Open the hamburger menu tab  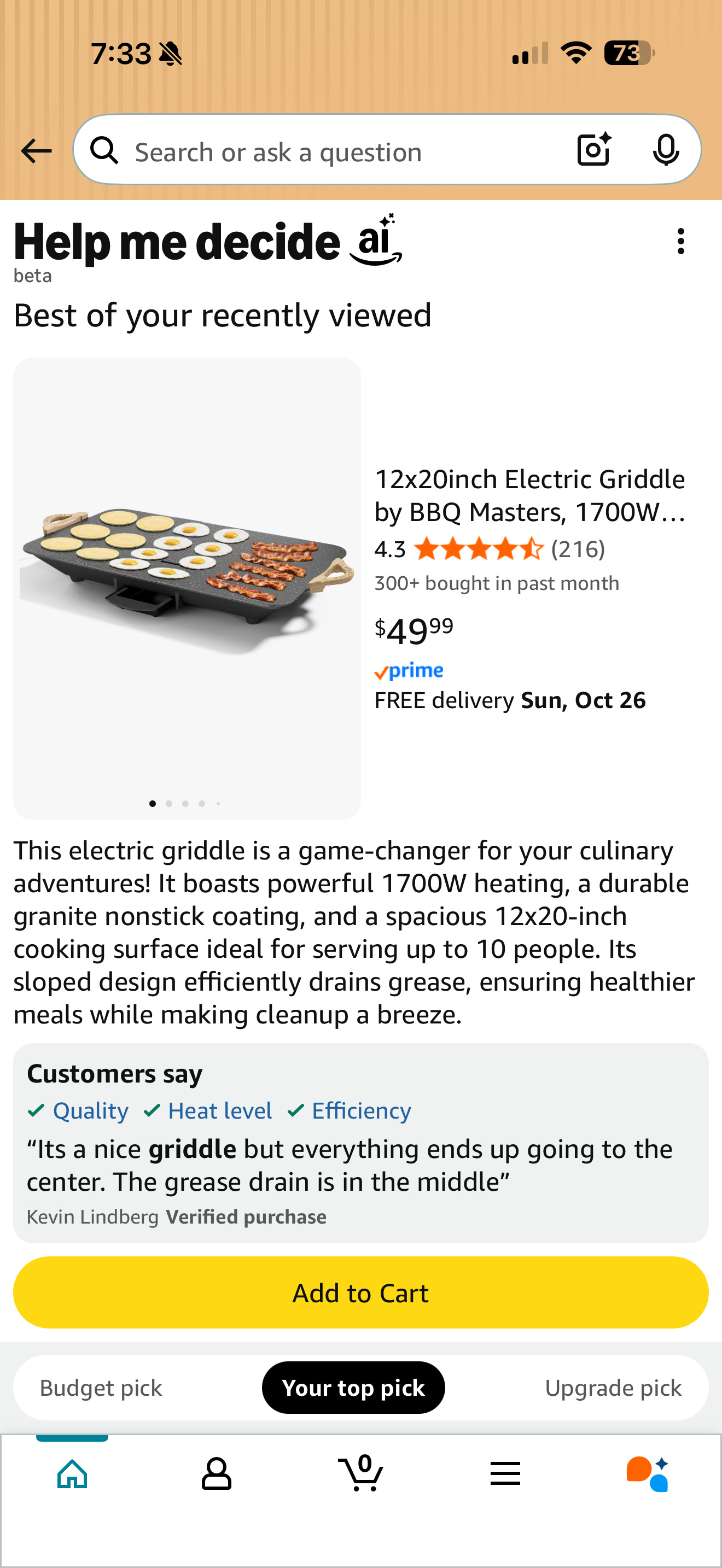505,1475
